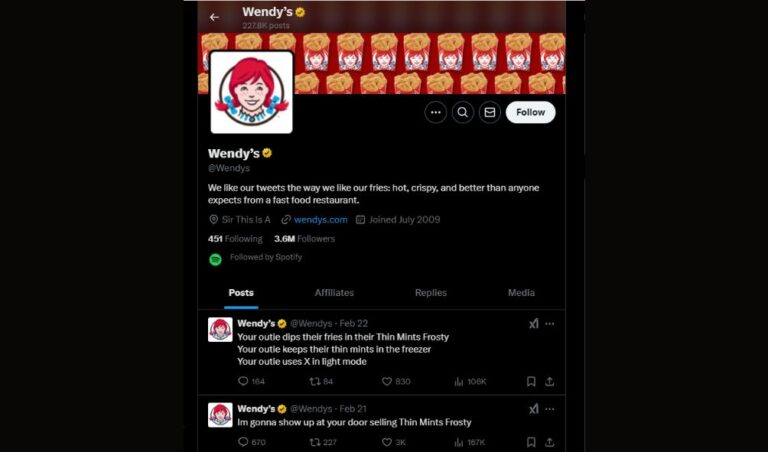Switch to the Media tab
This screenshot has width=768, height=452.
(520, 293)
